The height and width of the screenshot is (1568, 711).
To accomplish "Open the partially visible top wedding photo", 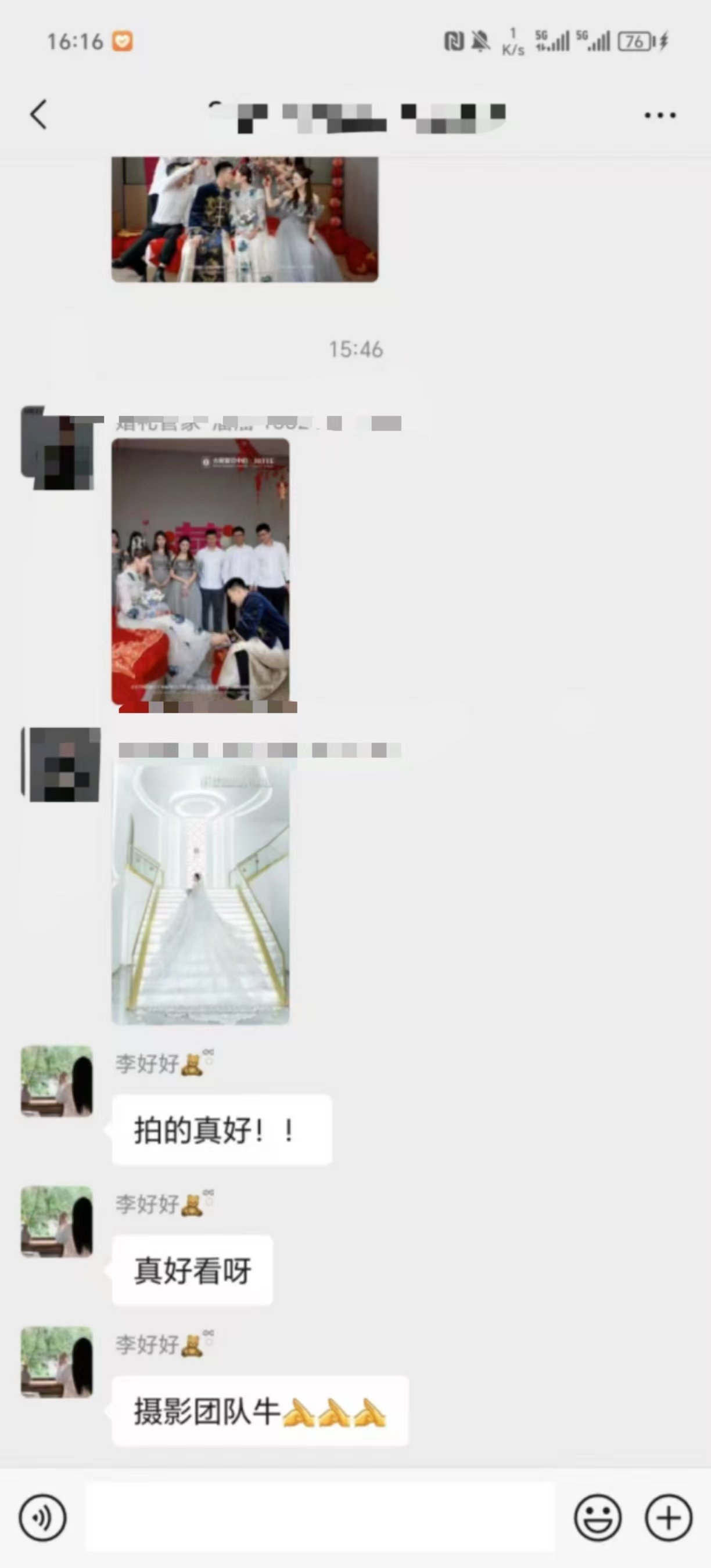I will click(245, 219).
